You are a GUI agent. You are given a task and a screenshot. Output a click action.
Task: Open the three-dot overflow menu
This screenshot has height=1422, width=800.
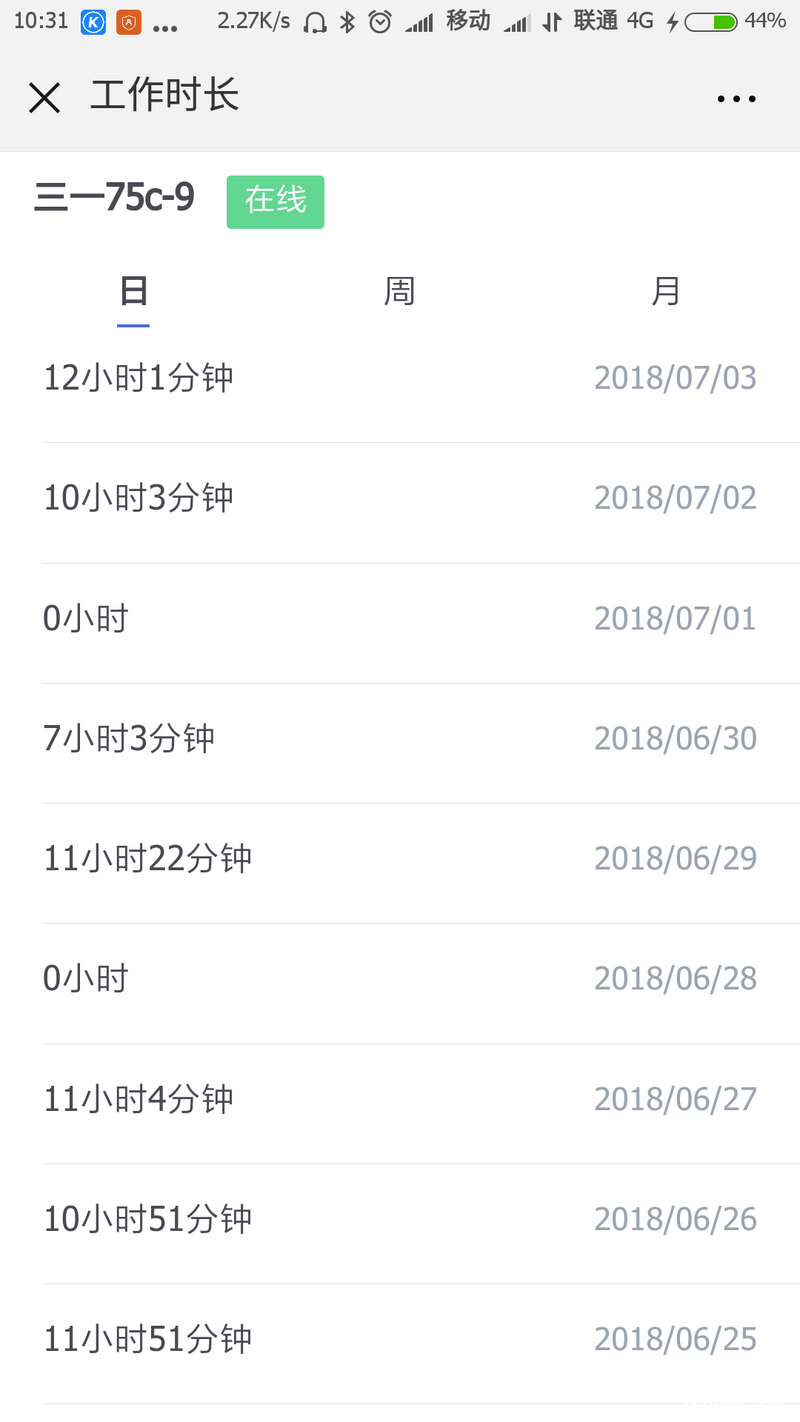pyautogui.click(x=736, y=98)
